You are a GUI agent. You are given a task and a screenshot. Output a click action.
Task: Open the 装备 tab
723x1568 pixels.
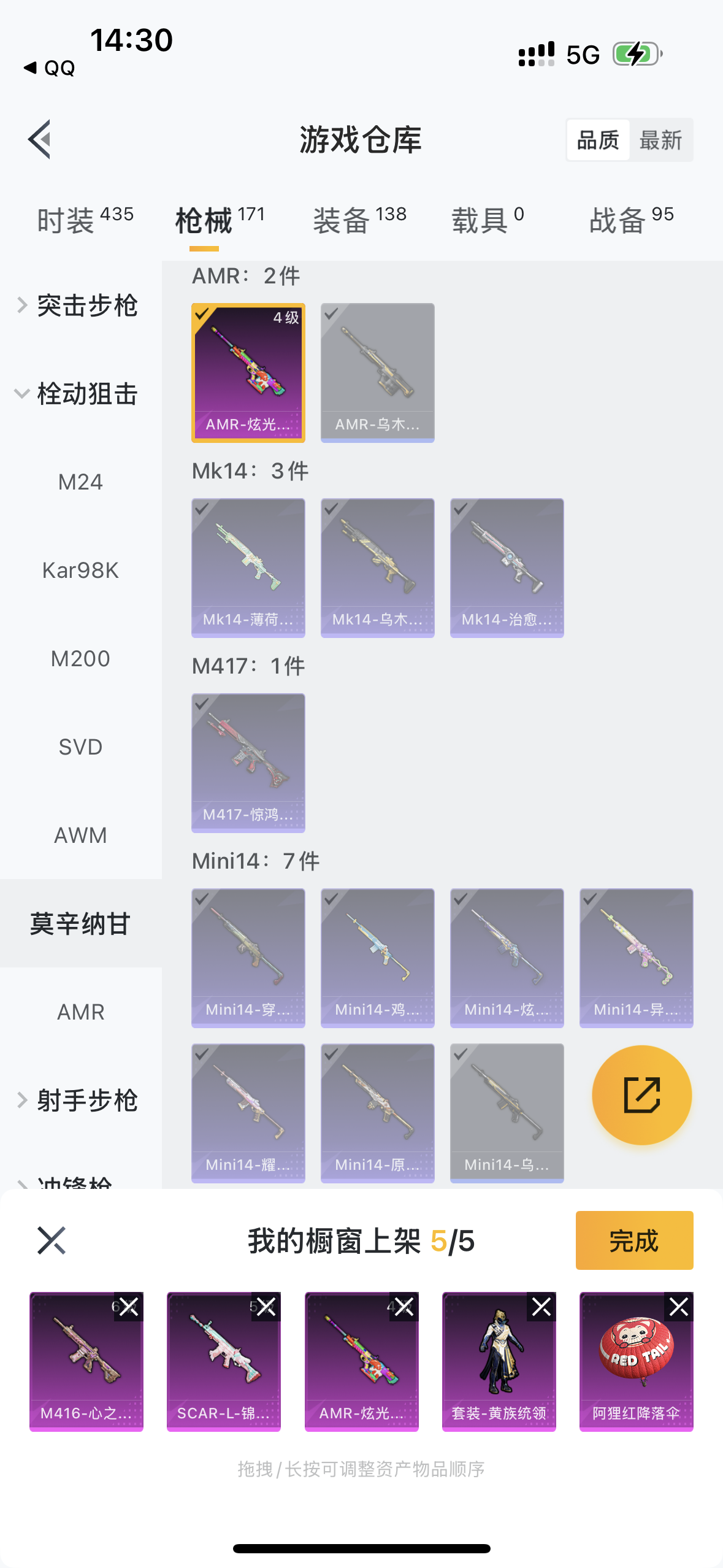(x=359, y=220)
